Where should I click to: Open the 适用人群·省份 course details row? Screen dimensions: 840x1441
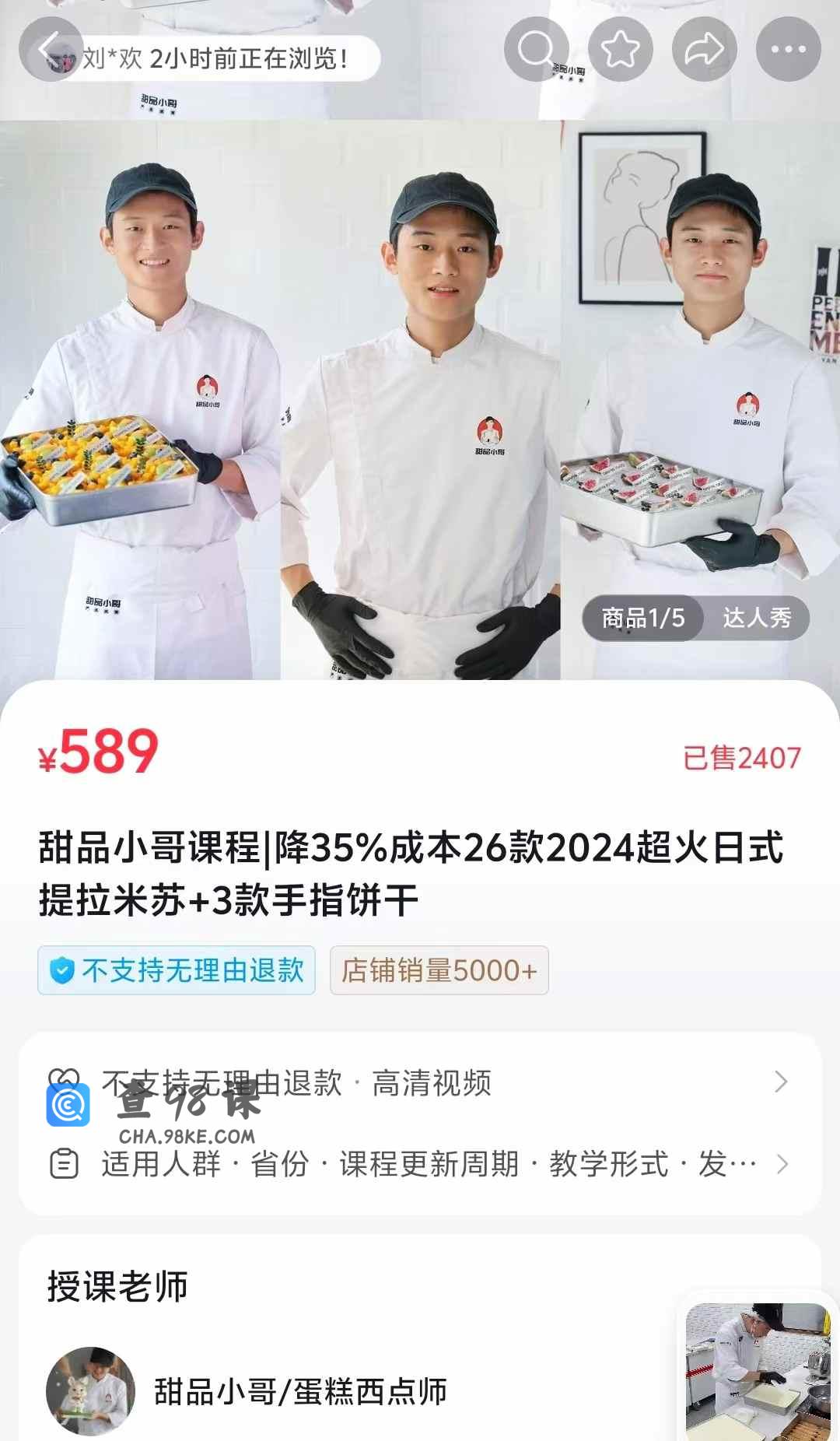click(x=420, y=1164)
